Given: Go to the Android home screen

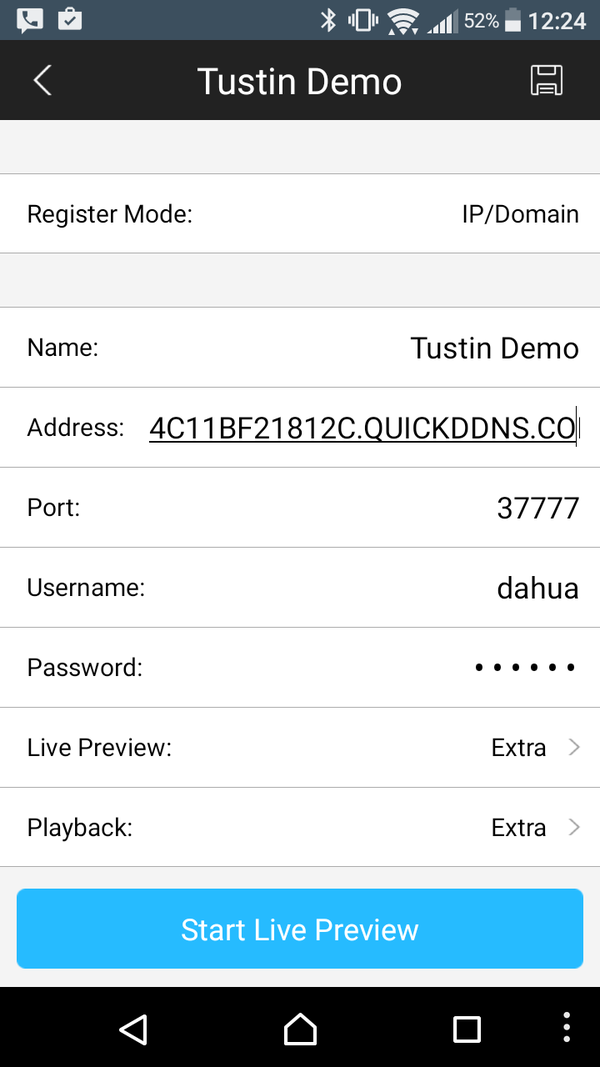Looking at the screenshot, I should [300, 1028].
